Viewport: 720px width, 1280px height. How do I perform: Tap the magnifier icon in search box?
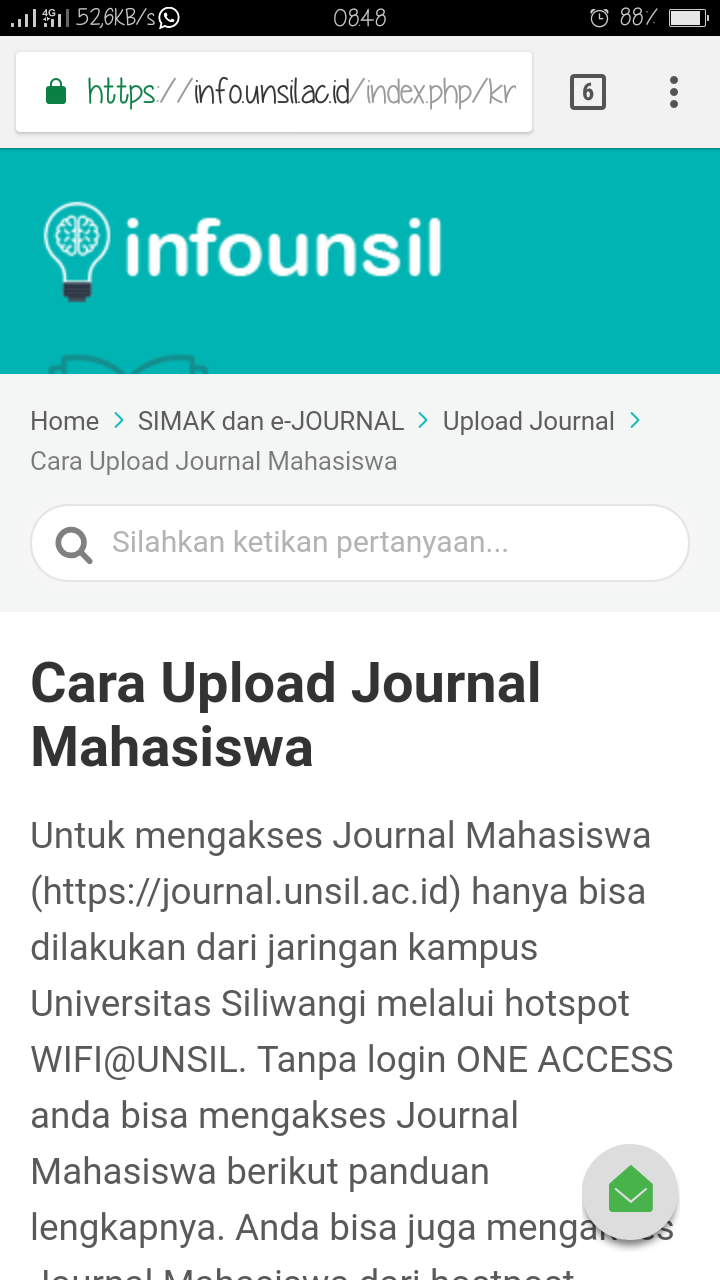(x=73, y=544)
